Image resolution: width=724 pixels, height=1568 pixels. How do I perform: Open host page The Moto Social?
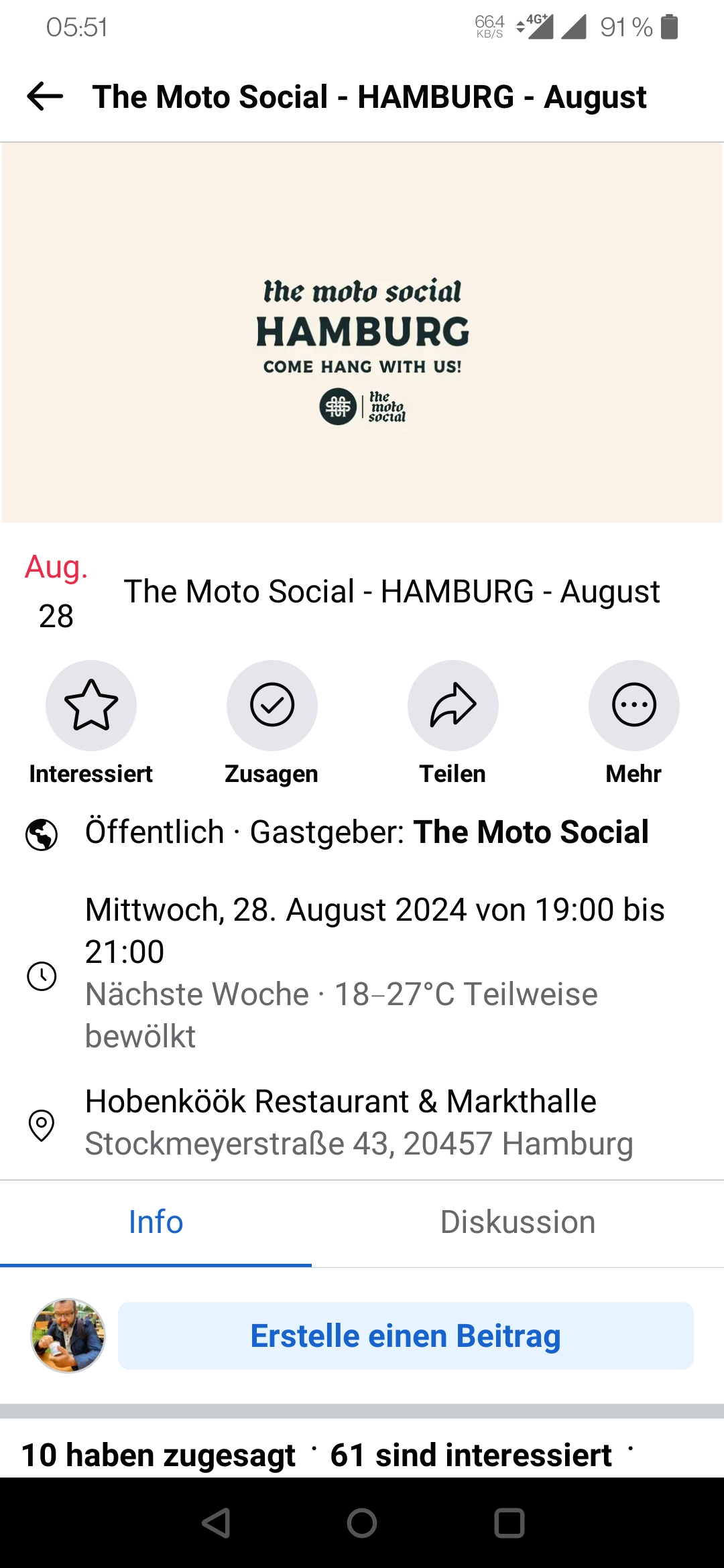click(530, 832)
